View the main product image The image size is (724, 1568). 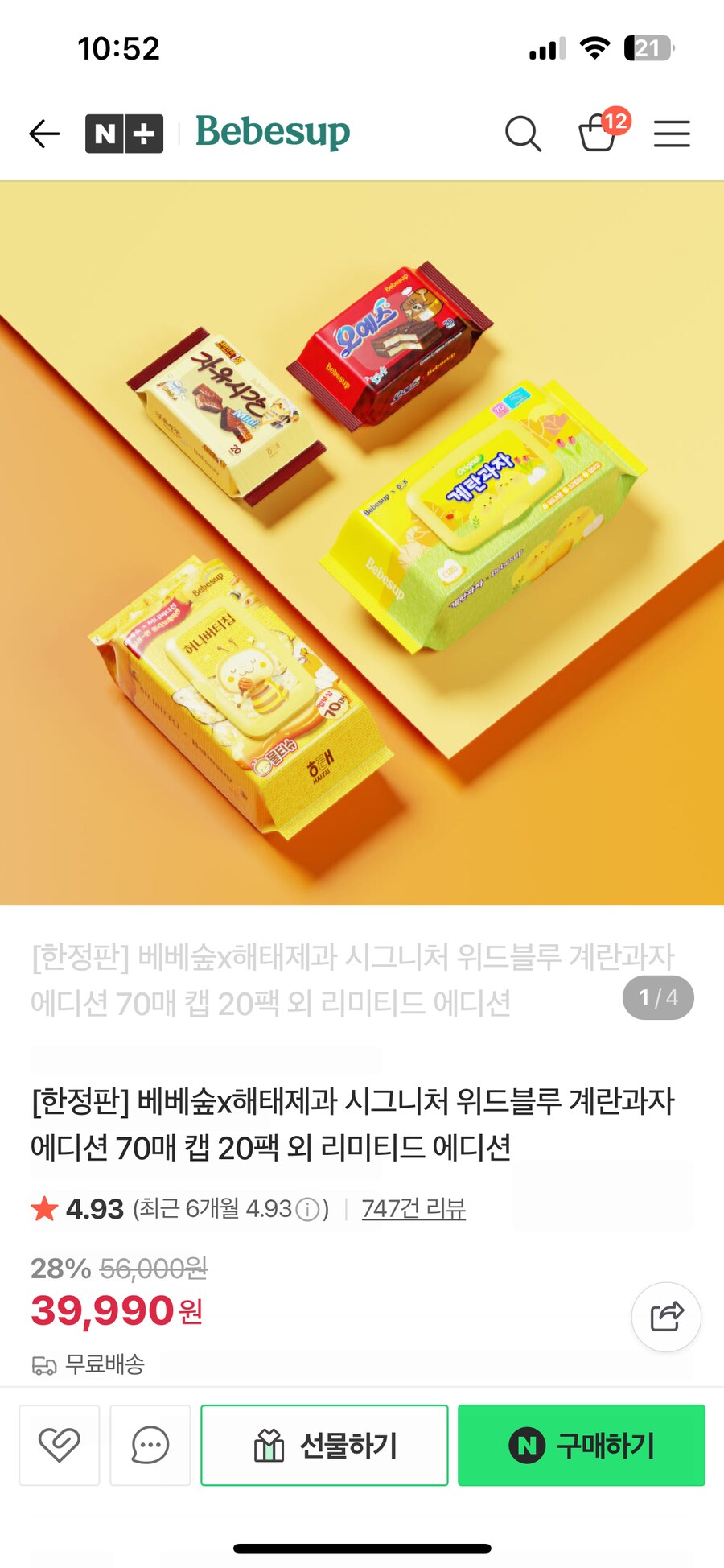pyautogui.click(x=362, y=543)
